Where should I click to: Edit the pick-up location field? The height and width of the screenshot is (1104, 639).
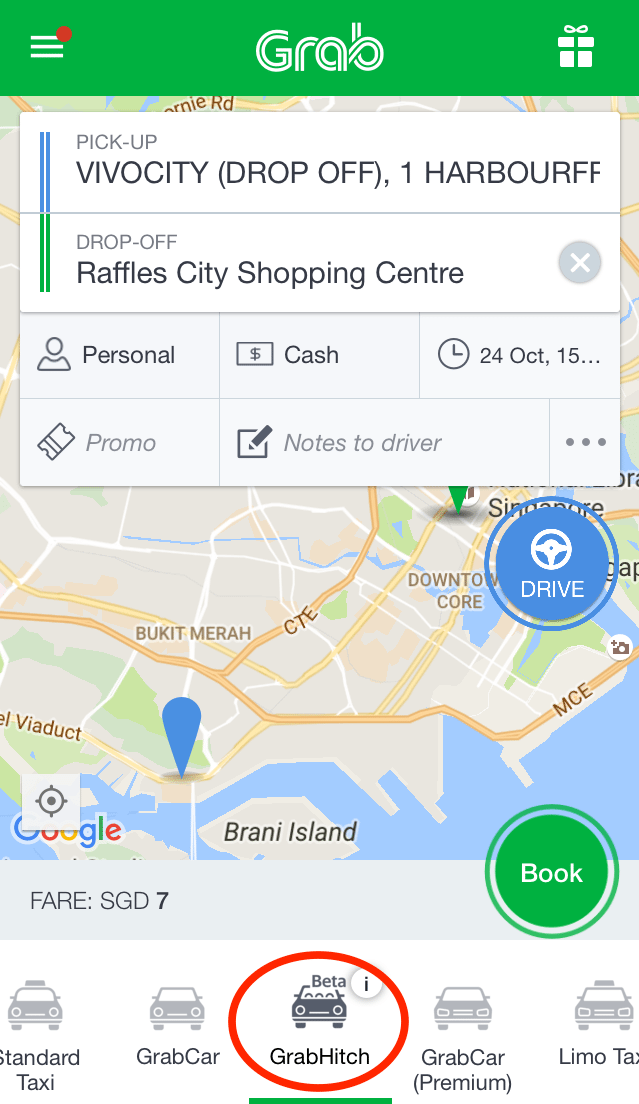pos(338,173)
